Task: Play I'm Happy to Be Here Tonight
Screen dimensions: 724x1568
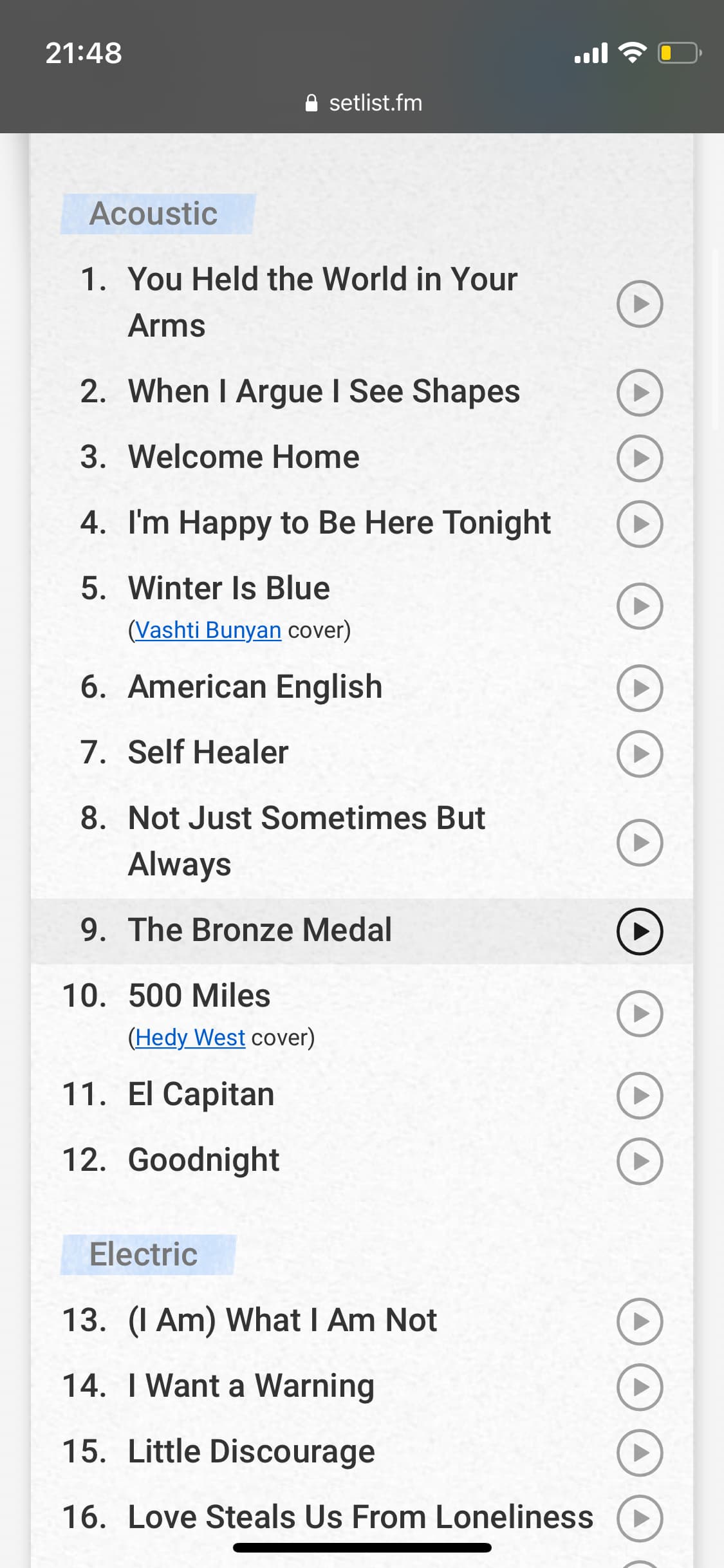Action: (639, 524)
